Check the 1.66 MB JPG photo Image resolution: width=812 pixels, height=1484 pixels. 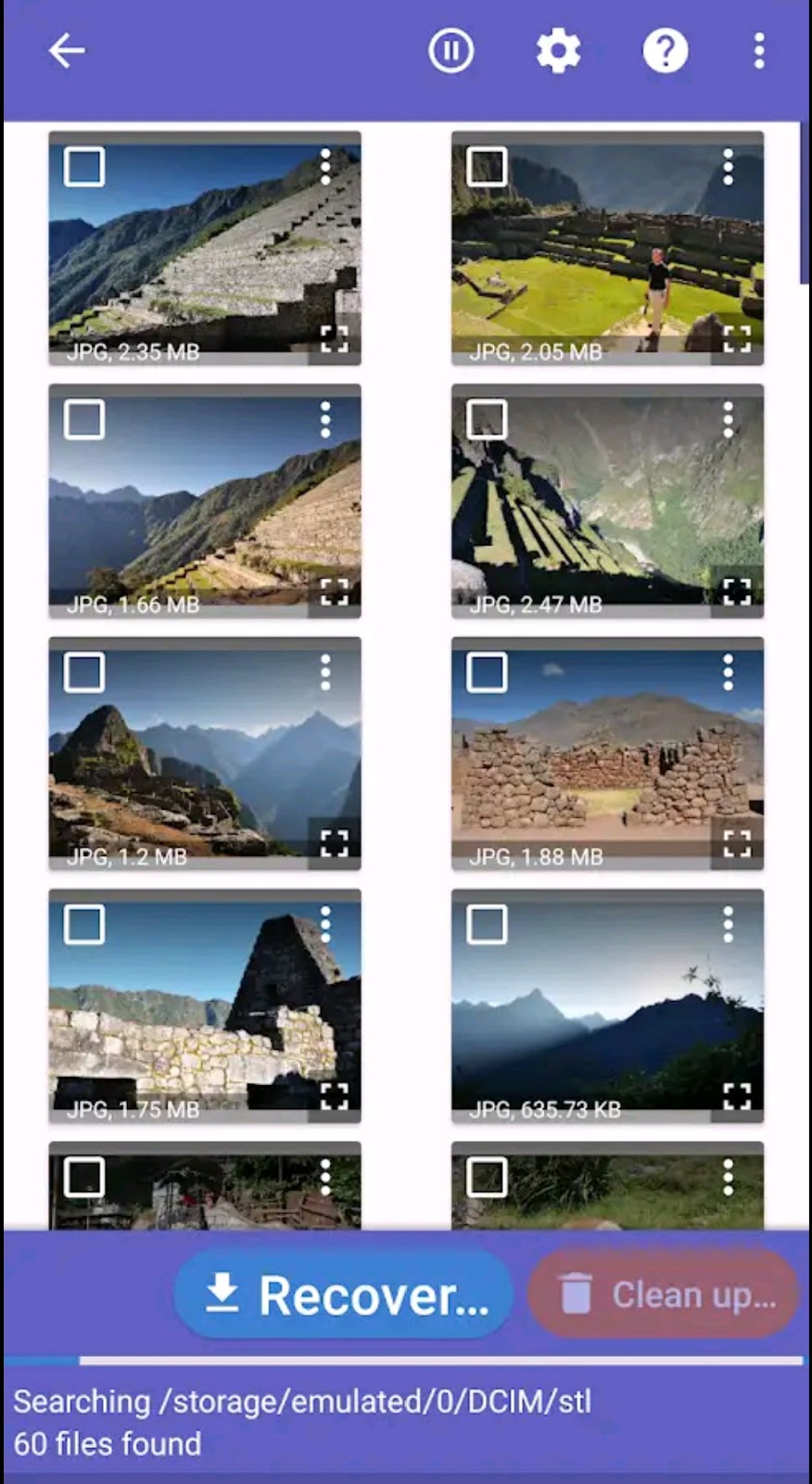click(84, 420)
